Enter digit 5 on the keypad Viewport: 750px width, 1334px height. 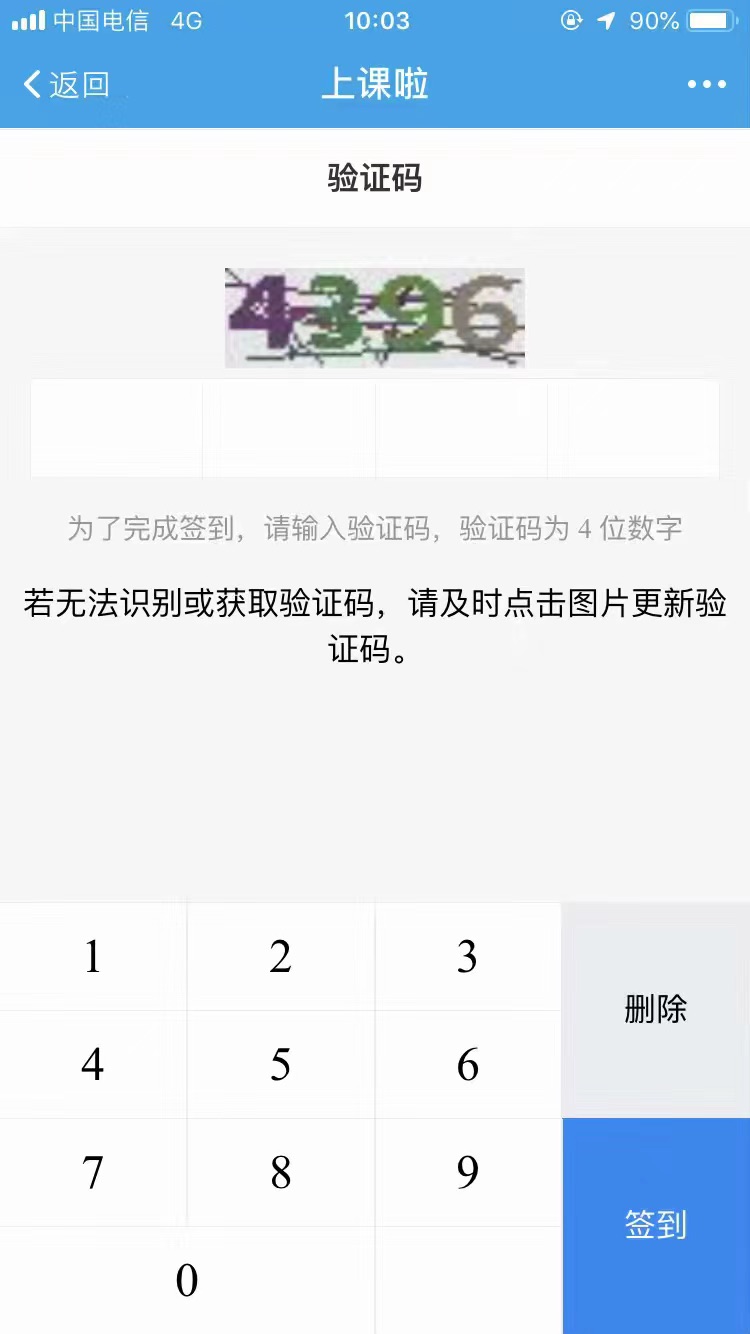coord(280,1065)
